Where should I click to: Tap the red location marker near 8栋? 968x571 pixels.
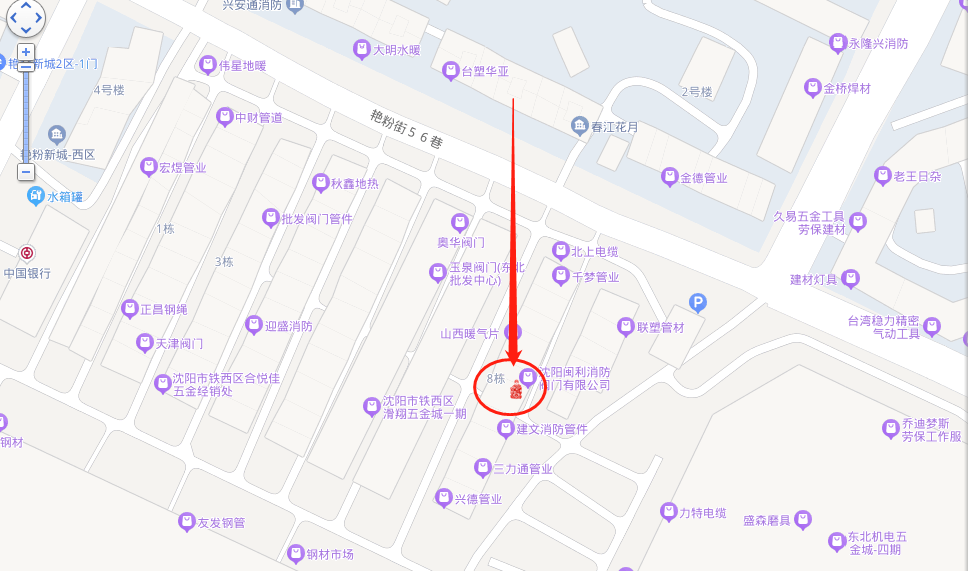516,391
